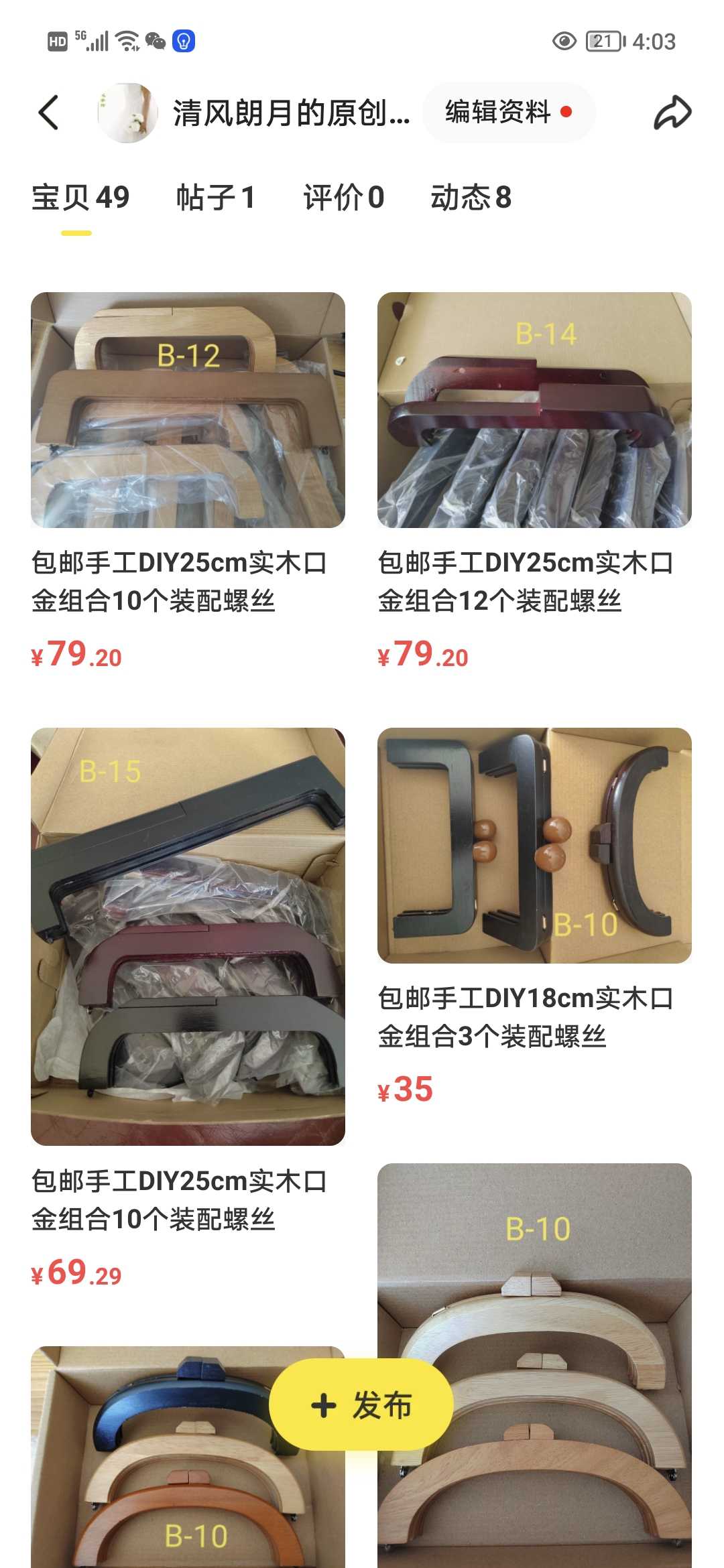Switch to the 帖子 1 tab
Viewport: 724px width, 1568px height.
[215, 198]
